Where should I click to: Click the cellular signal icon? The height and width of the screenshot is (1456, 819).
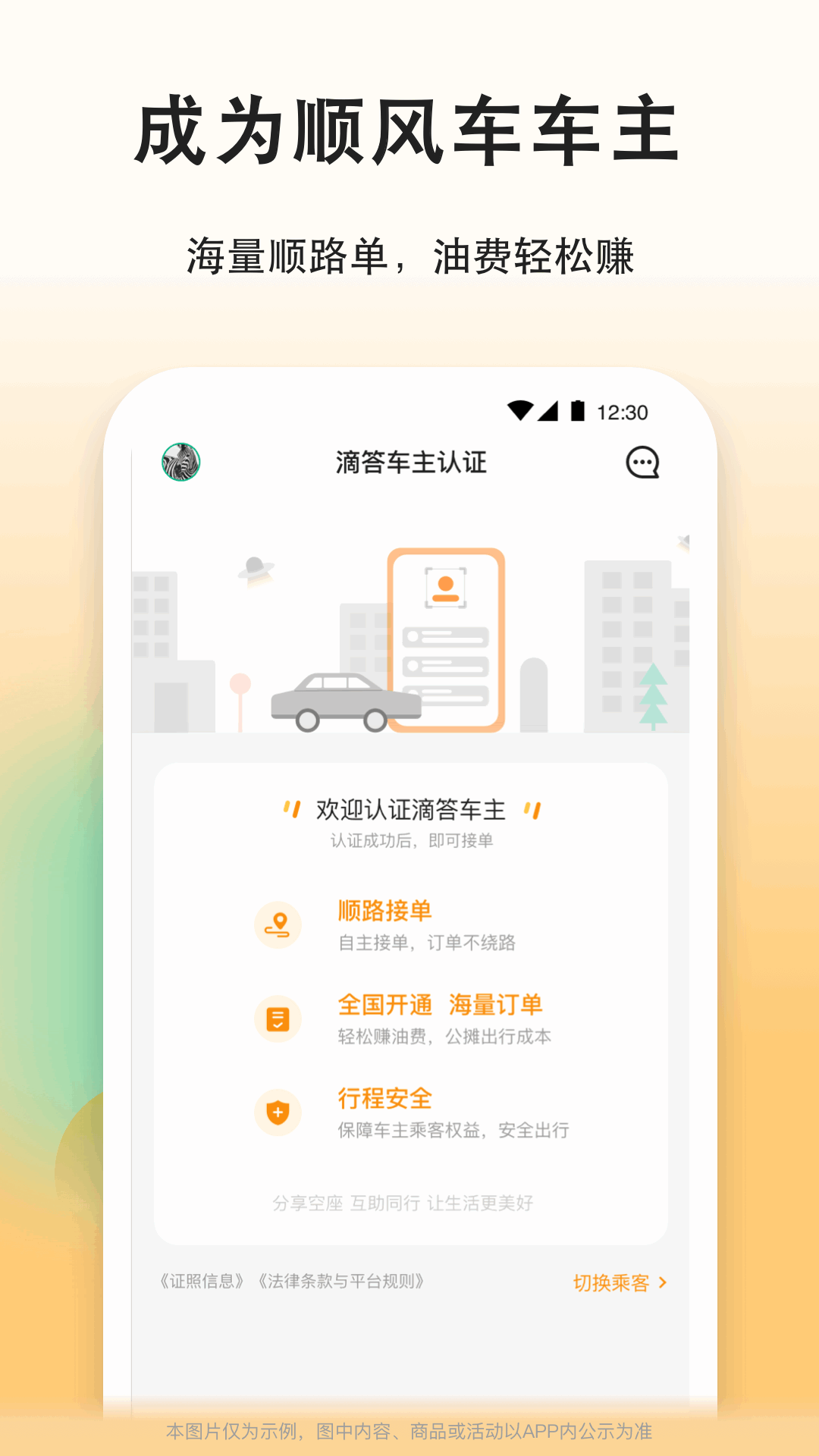548,409
